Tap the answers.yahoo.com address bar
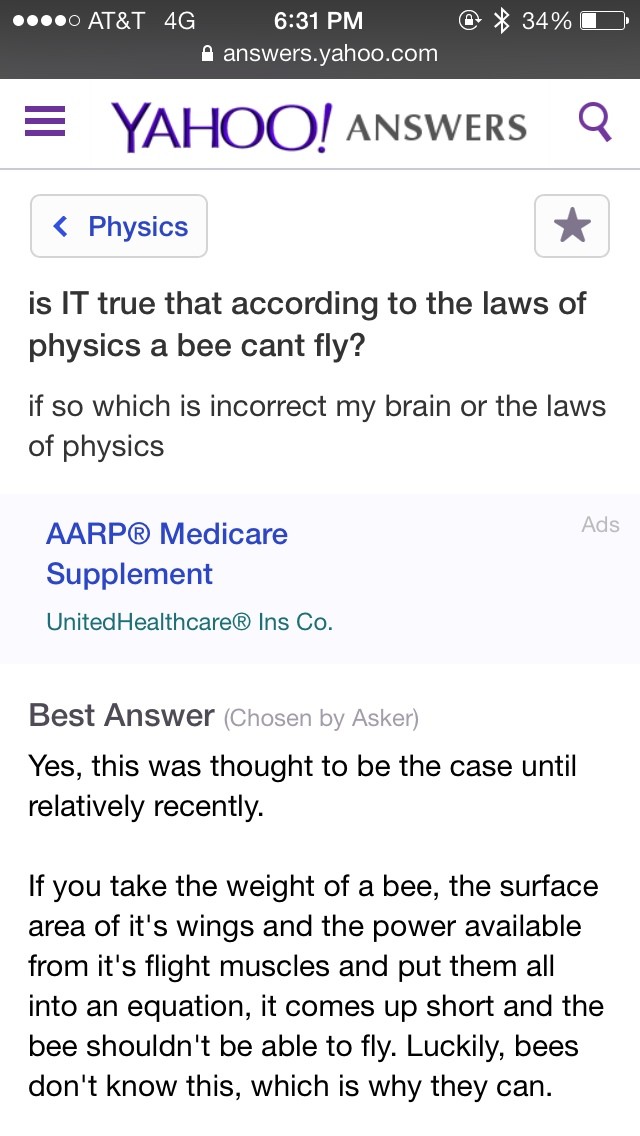Viewport: 640px width, 1136px height. click(x=320, y=54)
